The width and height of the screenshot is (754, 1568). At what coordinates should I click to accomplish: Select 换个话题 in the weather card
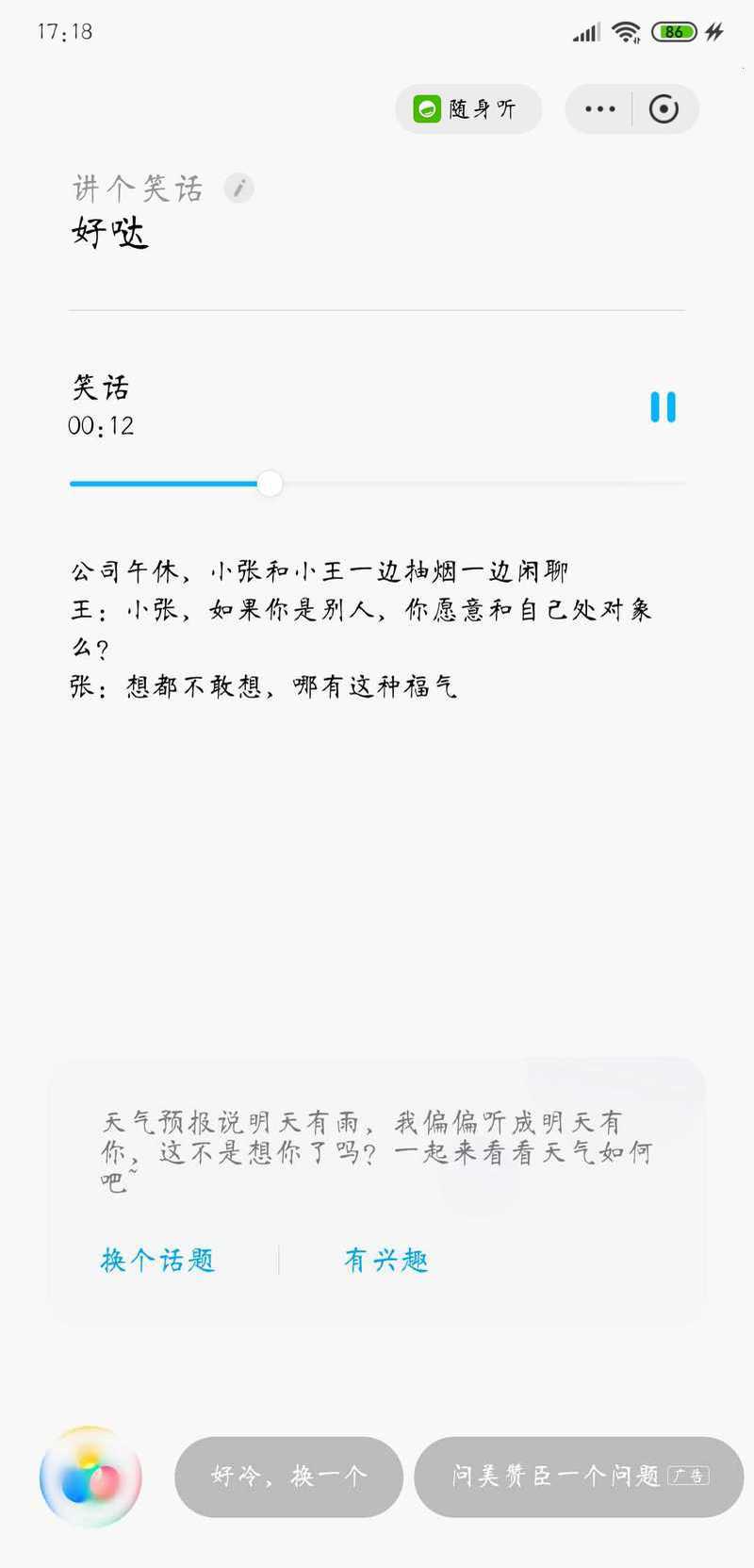coord(158,1261)
